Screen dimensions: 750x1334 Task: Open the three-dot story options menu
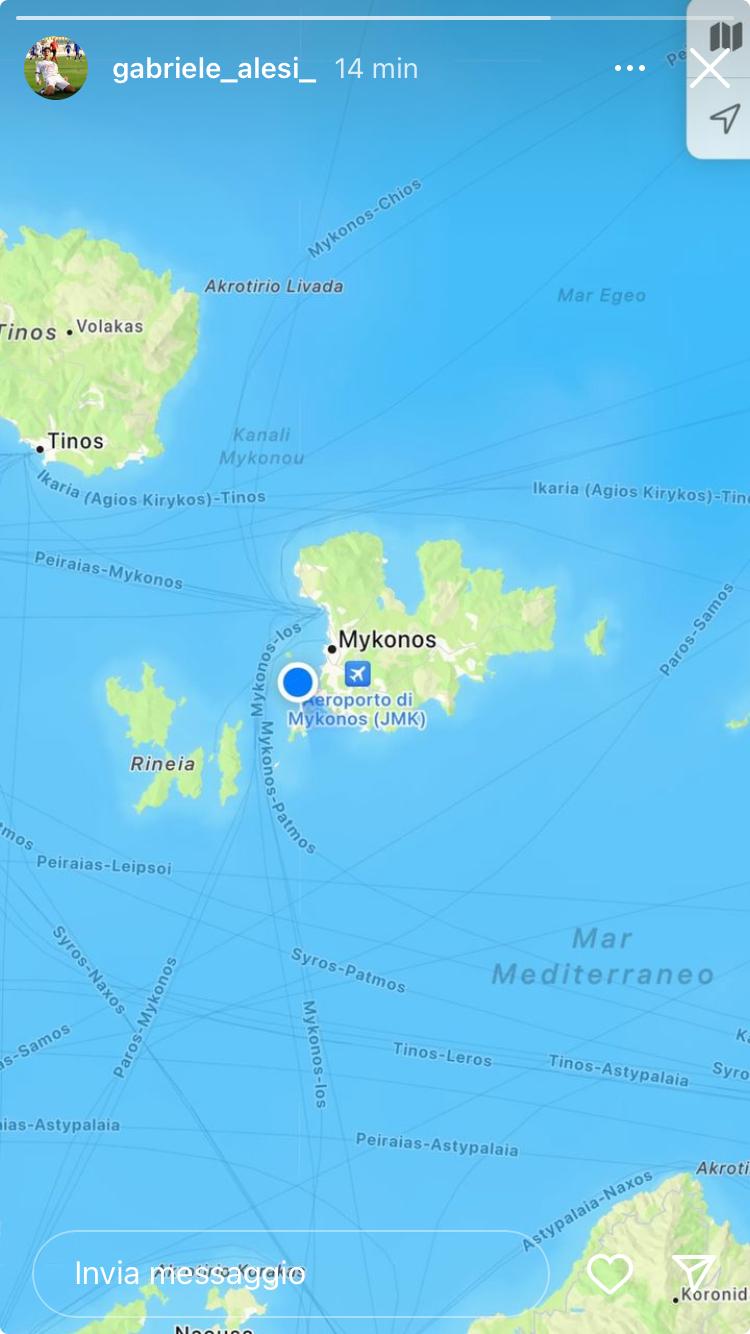(x=630, y=68)
